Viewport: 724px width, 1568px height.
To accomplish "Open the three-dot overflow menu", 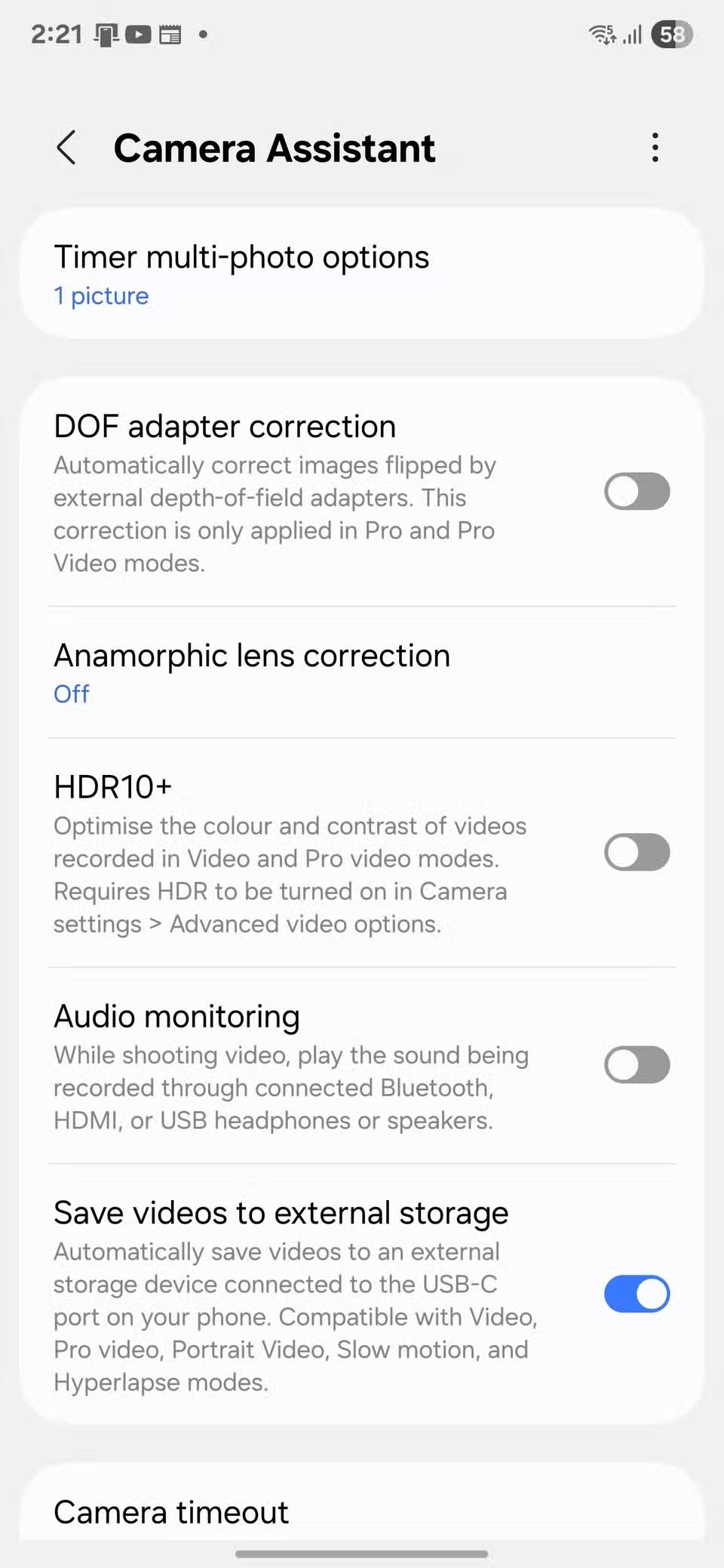I will pyautogui.click(x=655, y=147).
